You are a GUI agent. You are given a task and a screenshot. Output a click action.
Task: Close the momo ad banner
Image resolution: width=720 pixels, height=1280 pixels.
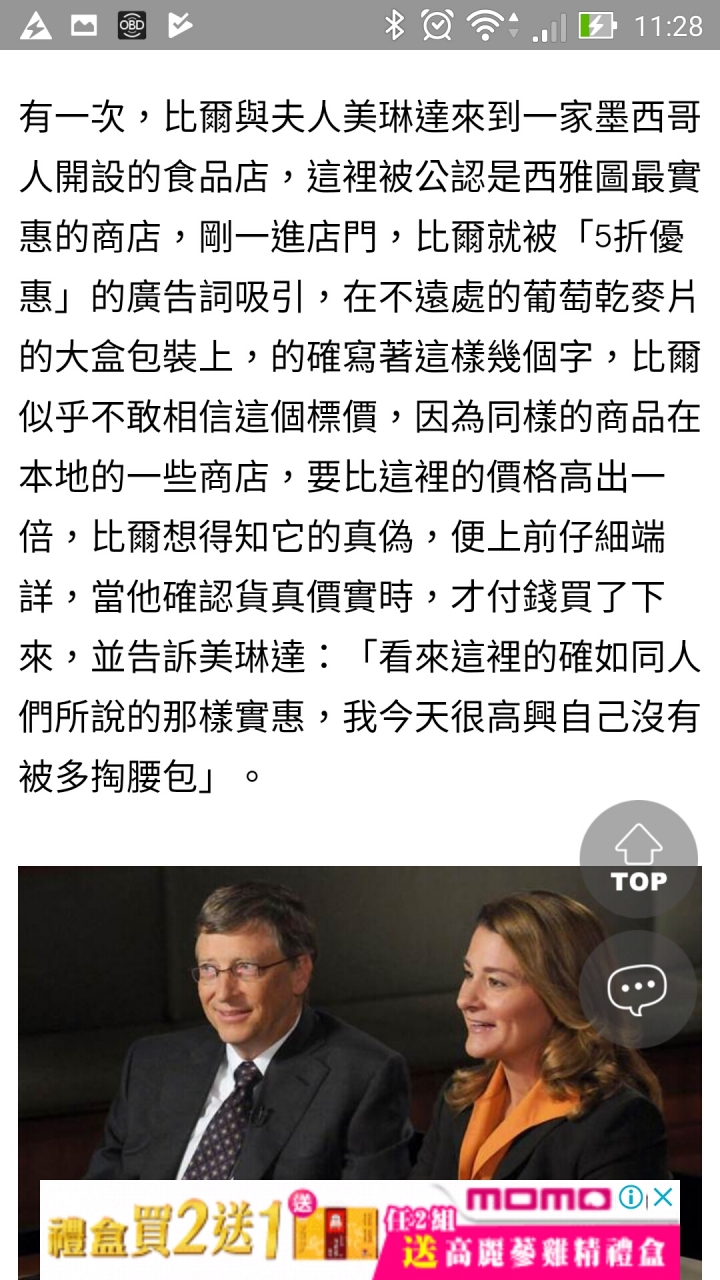click(663, 1197)
